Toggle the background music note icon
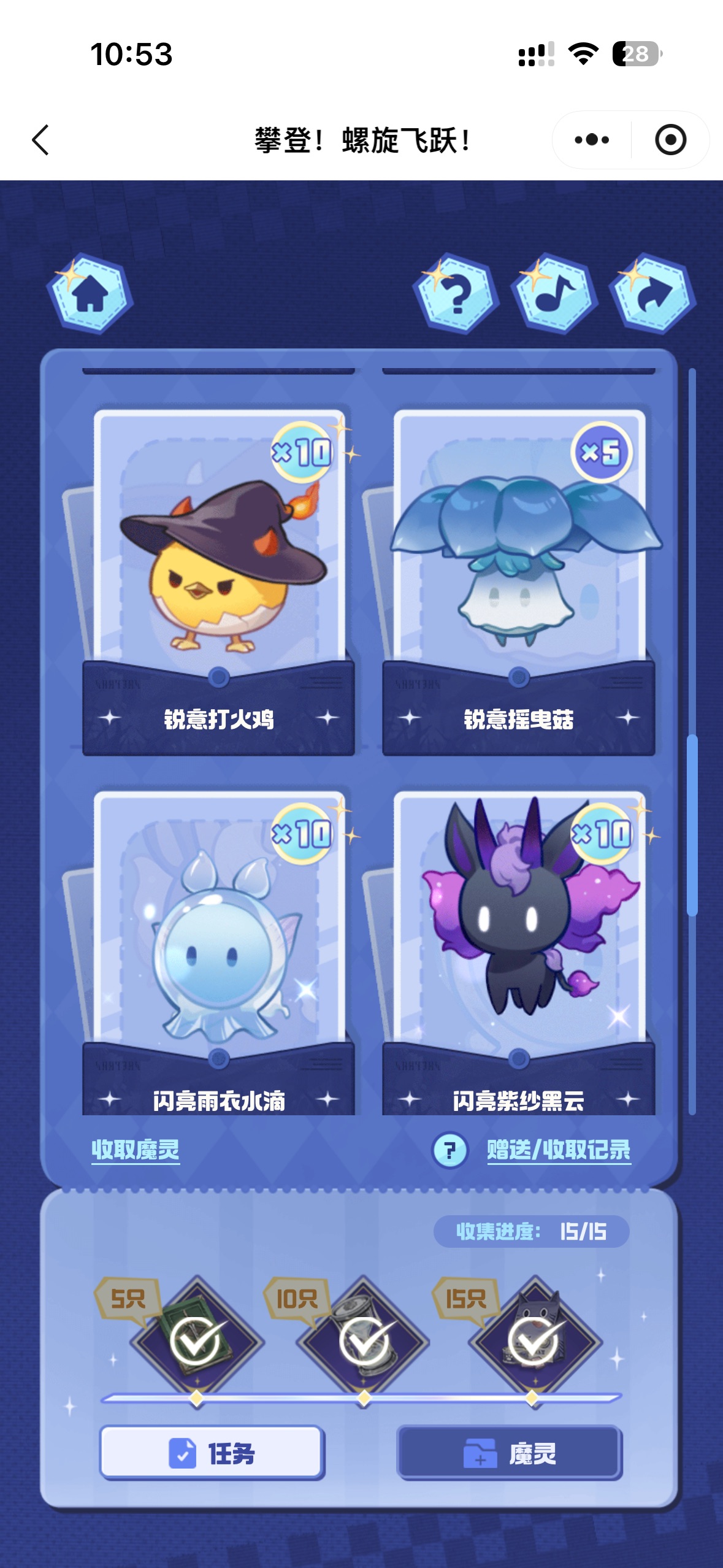Viewport: 723px width, 1568px height. click(554, 294)
